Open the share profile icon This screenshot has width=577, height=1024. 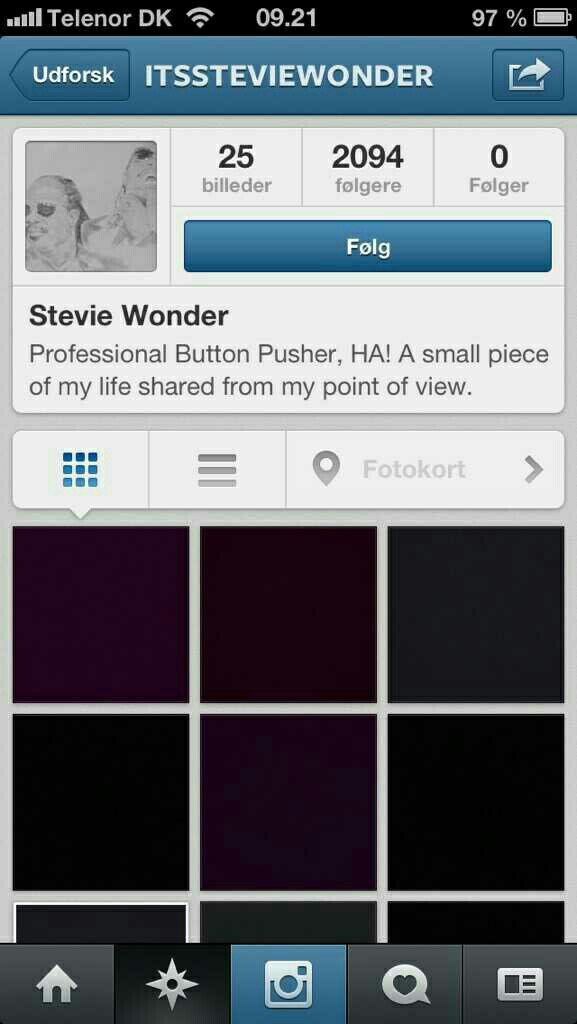click(x=527, y=75)
